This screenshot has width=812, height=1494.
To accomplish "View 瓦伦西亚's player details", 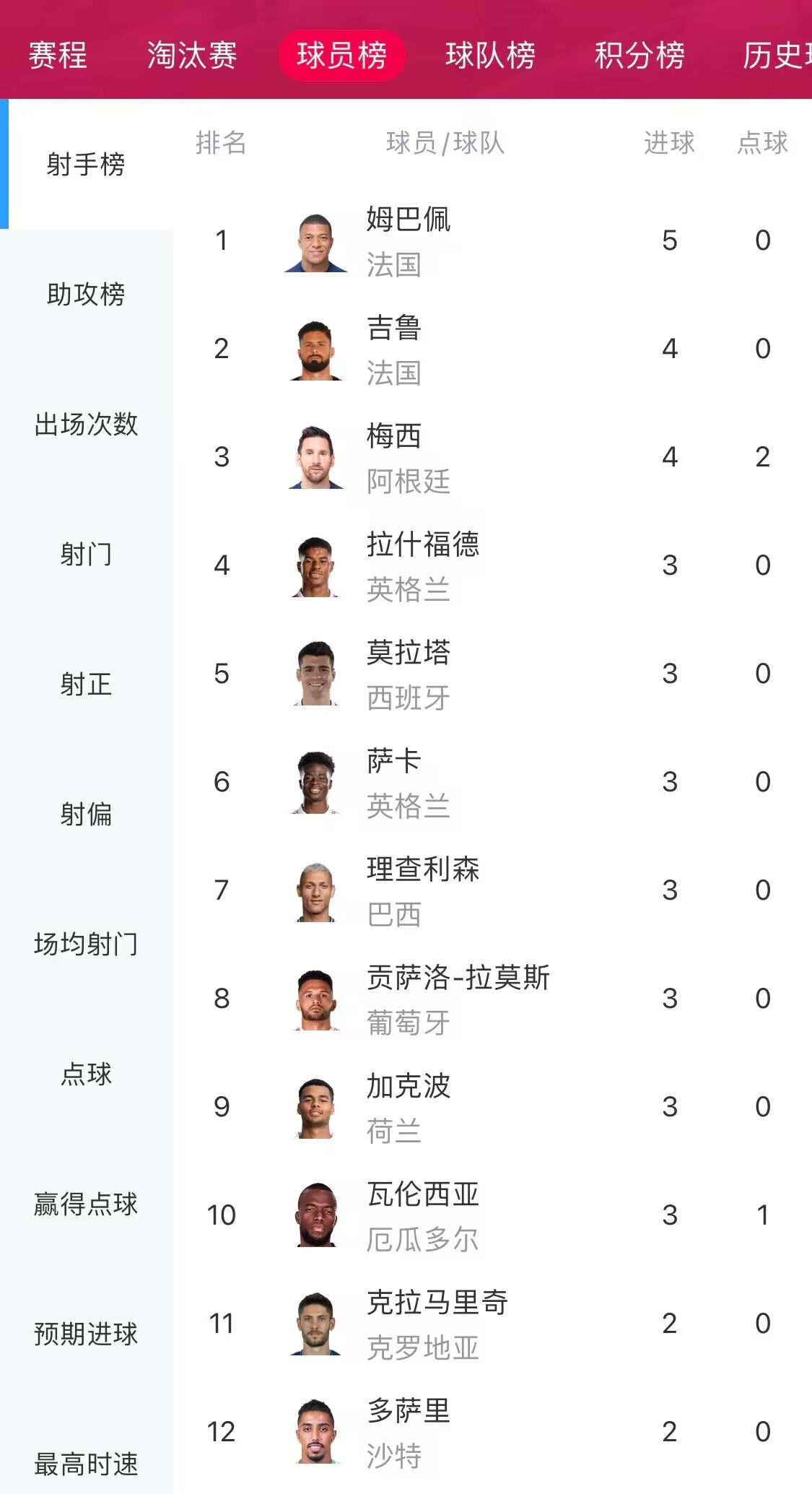I will [x=492, y=1215].
